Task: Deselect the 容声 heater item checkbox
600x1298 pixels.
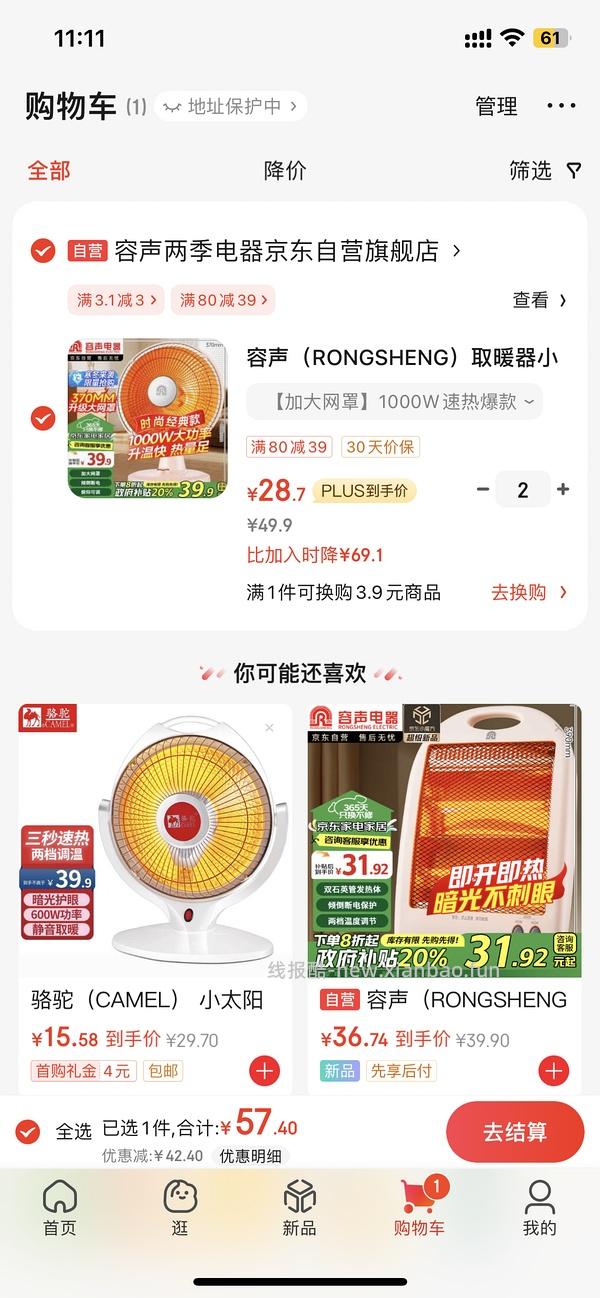Action: coord(43,418)
